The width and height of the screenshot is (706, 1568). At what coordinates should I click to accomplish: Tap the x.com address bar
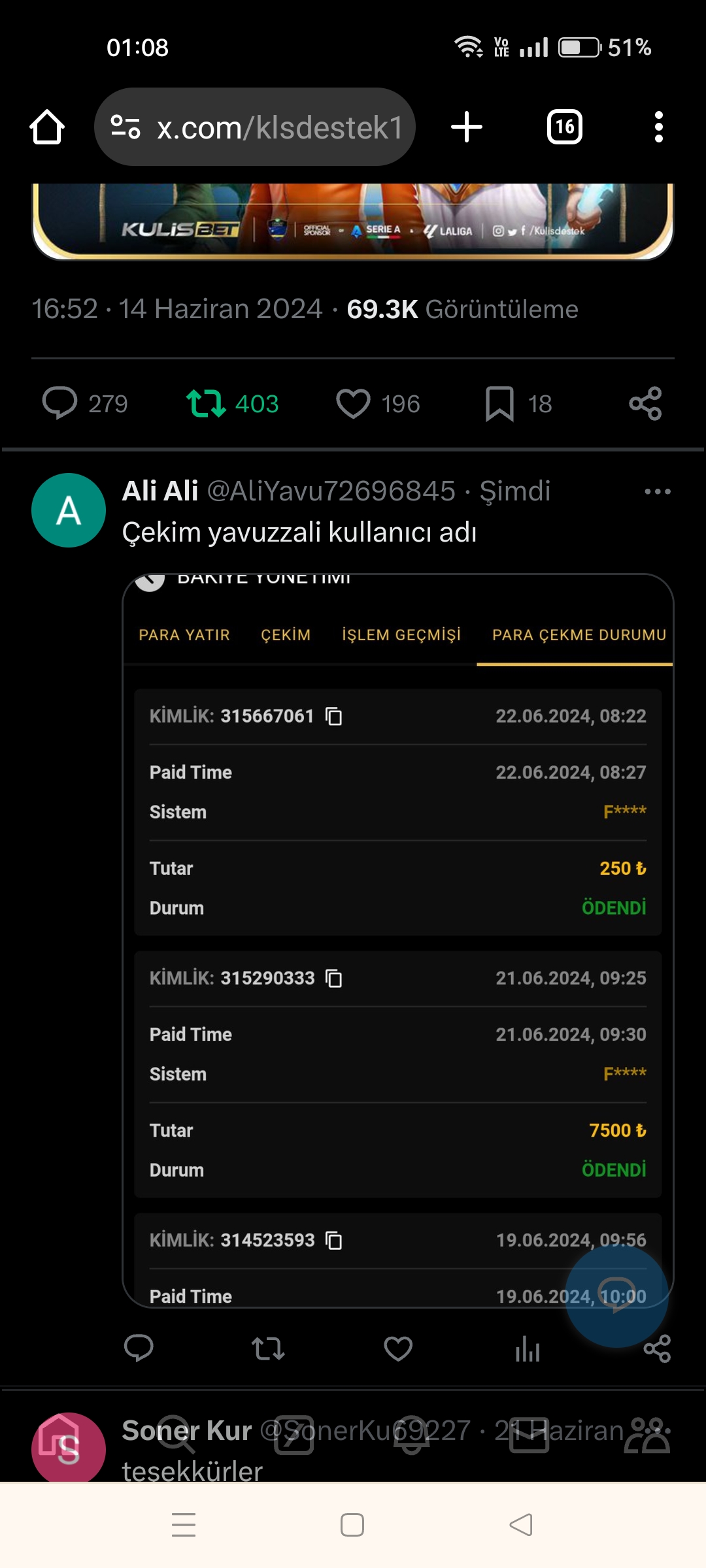pyautogui.click(x=255, y=127)
